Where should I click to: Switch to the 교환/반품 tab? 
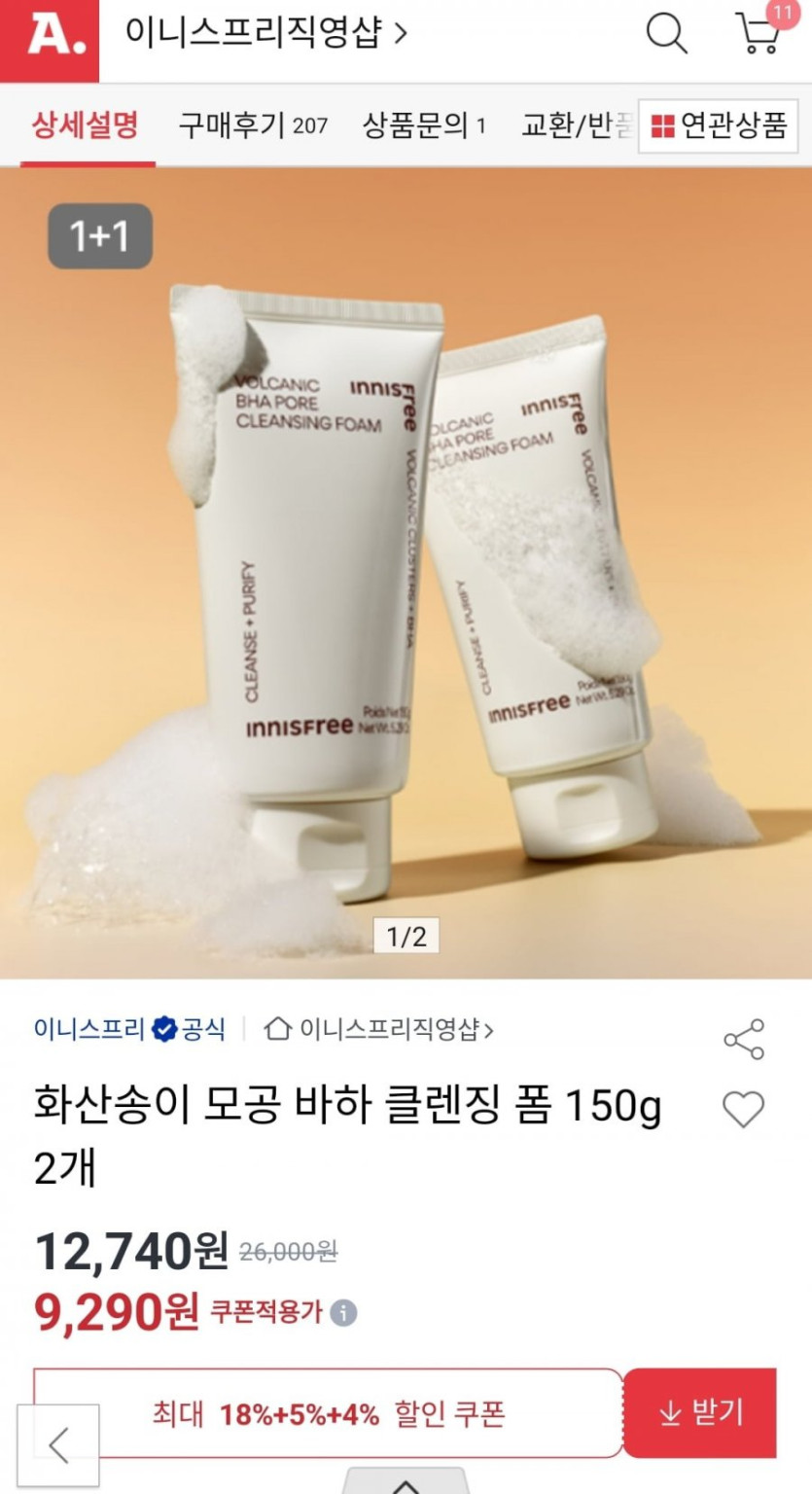(577, 125)
